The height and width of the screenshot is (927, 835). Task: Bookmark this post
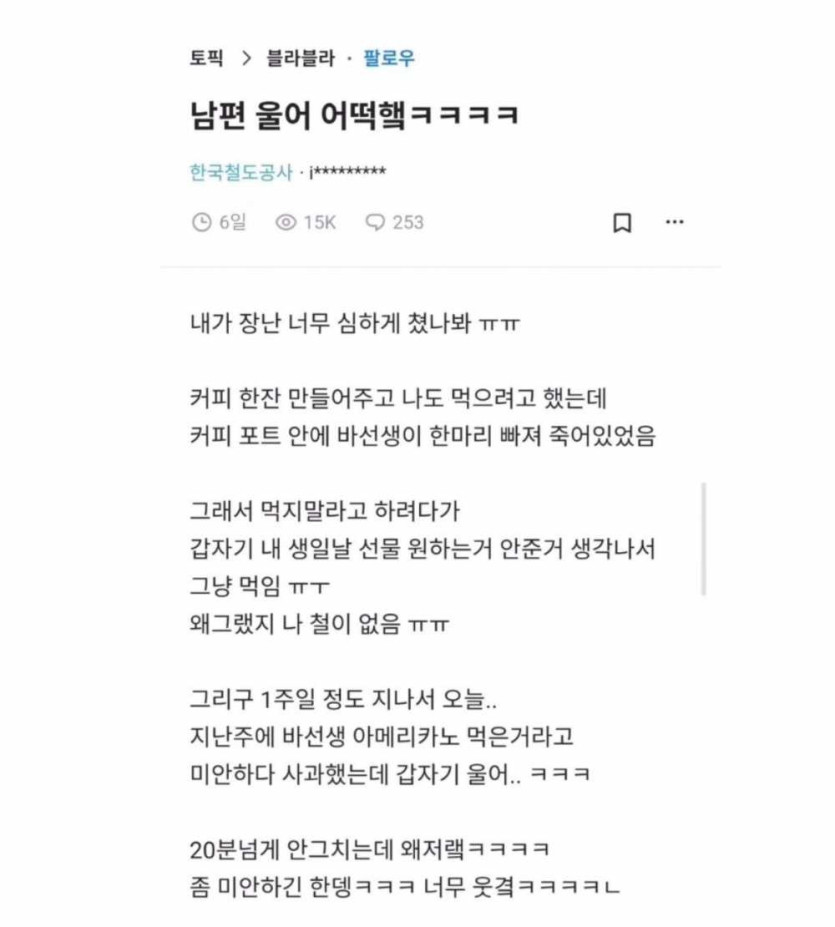[622, 222]
